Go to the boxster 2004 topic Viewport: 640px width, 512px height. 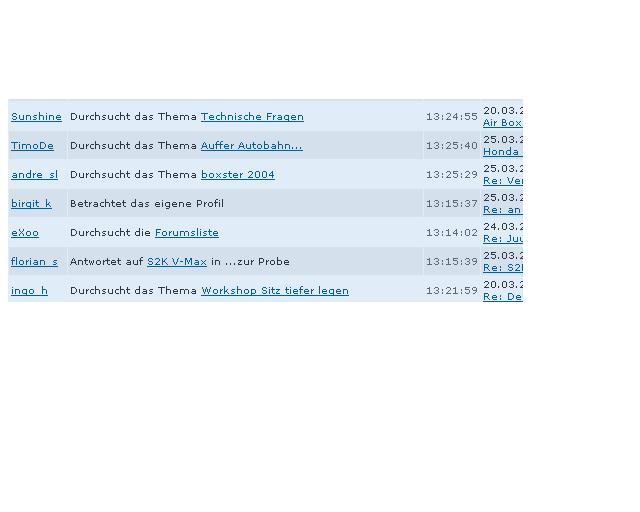pos(237,175)
